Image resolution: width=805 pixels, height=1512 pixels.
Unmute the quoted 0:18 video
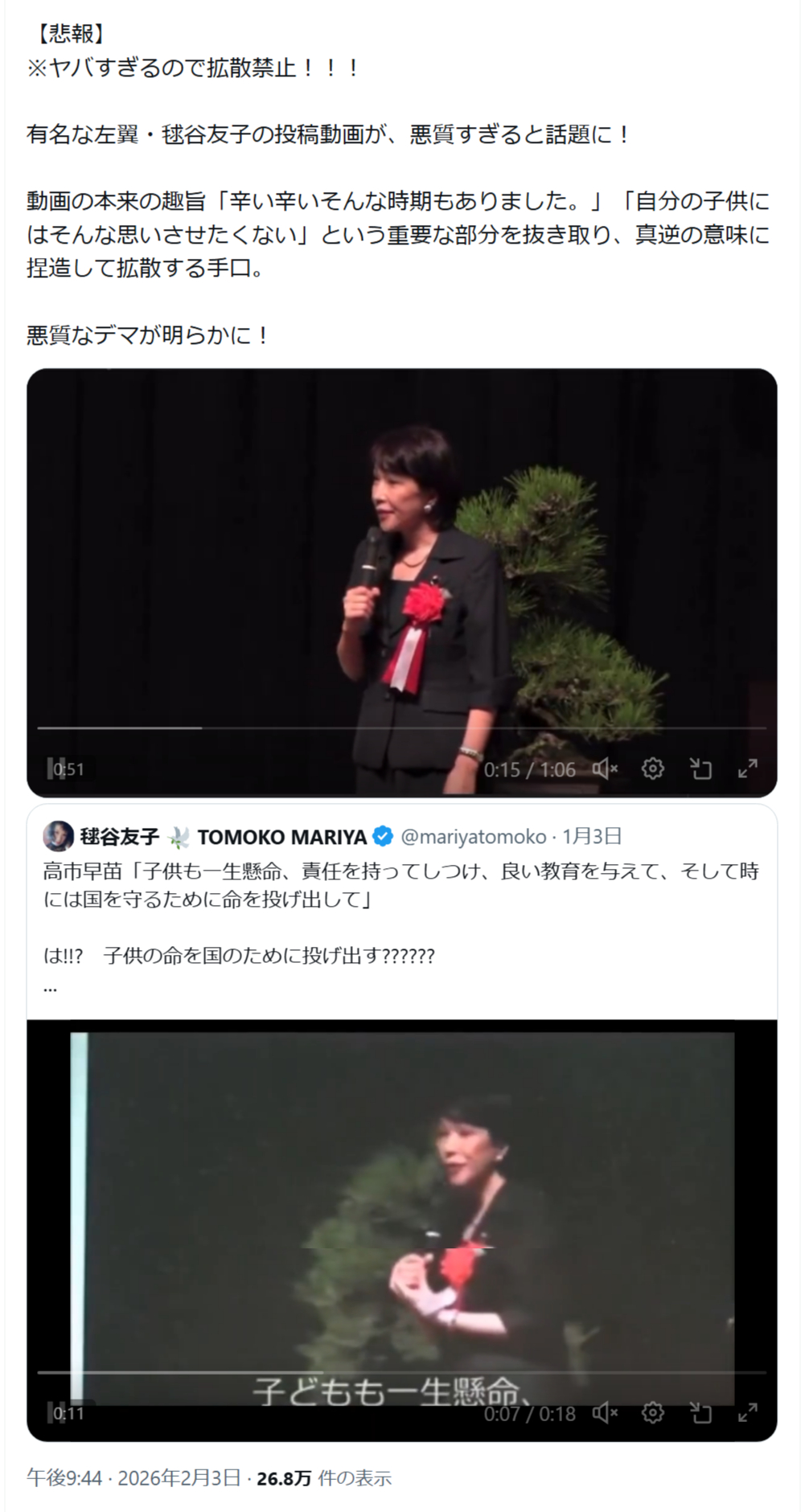604,1413
